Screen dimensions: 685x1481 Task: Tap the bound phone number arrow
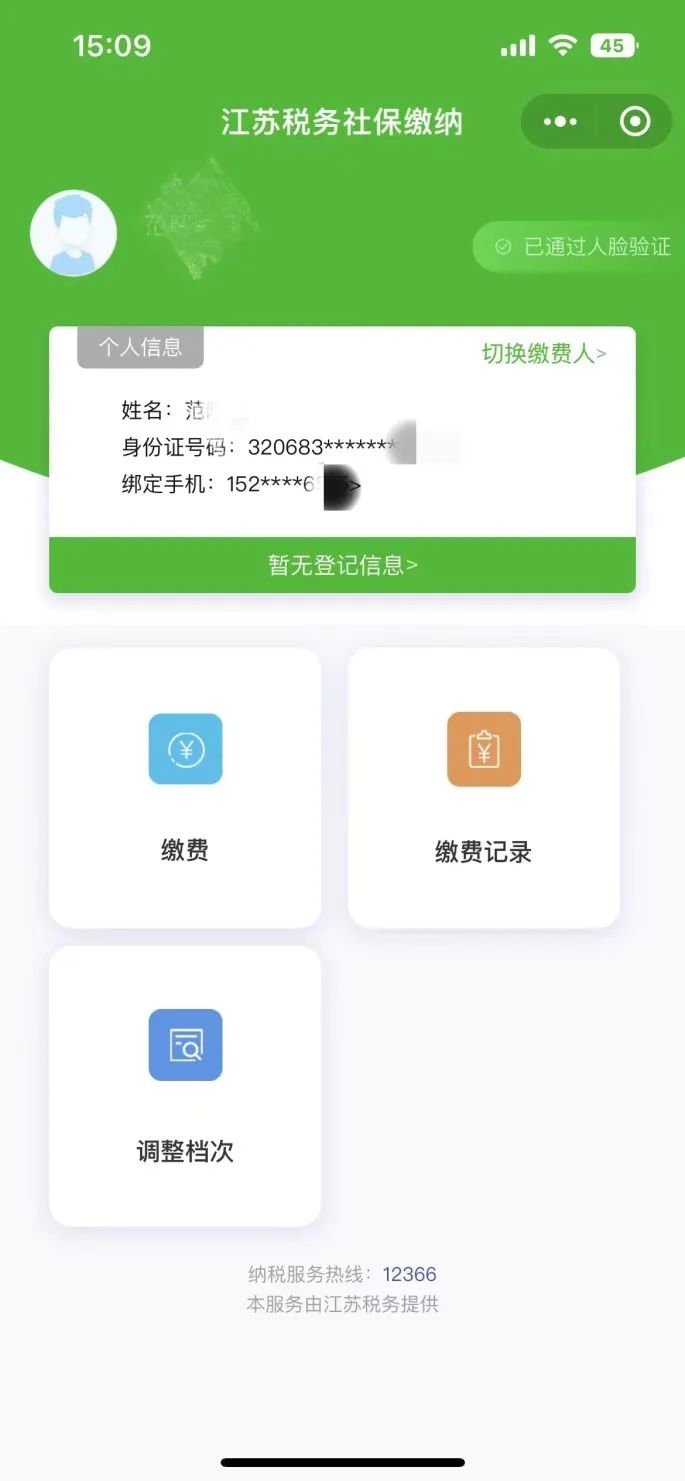point(355,486)
